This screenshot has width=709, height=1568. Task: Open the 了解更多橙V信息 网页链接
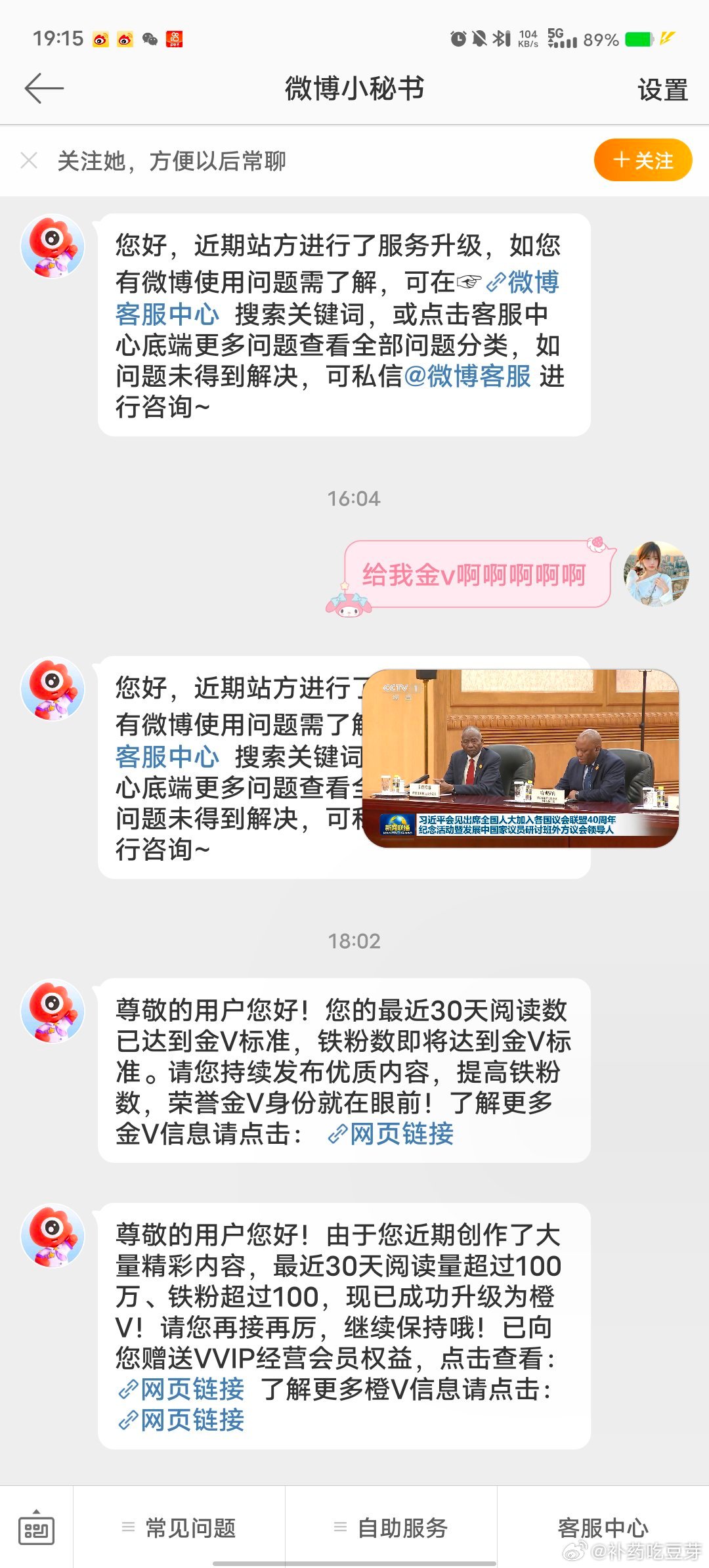181,1420
